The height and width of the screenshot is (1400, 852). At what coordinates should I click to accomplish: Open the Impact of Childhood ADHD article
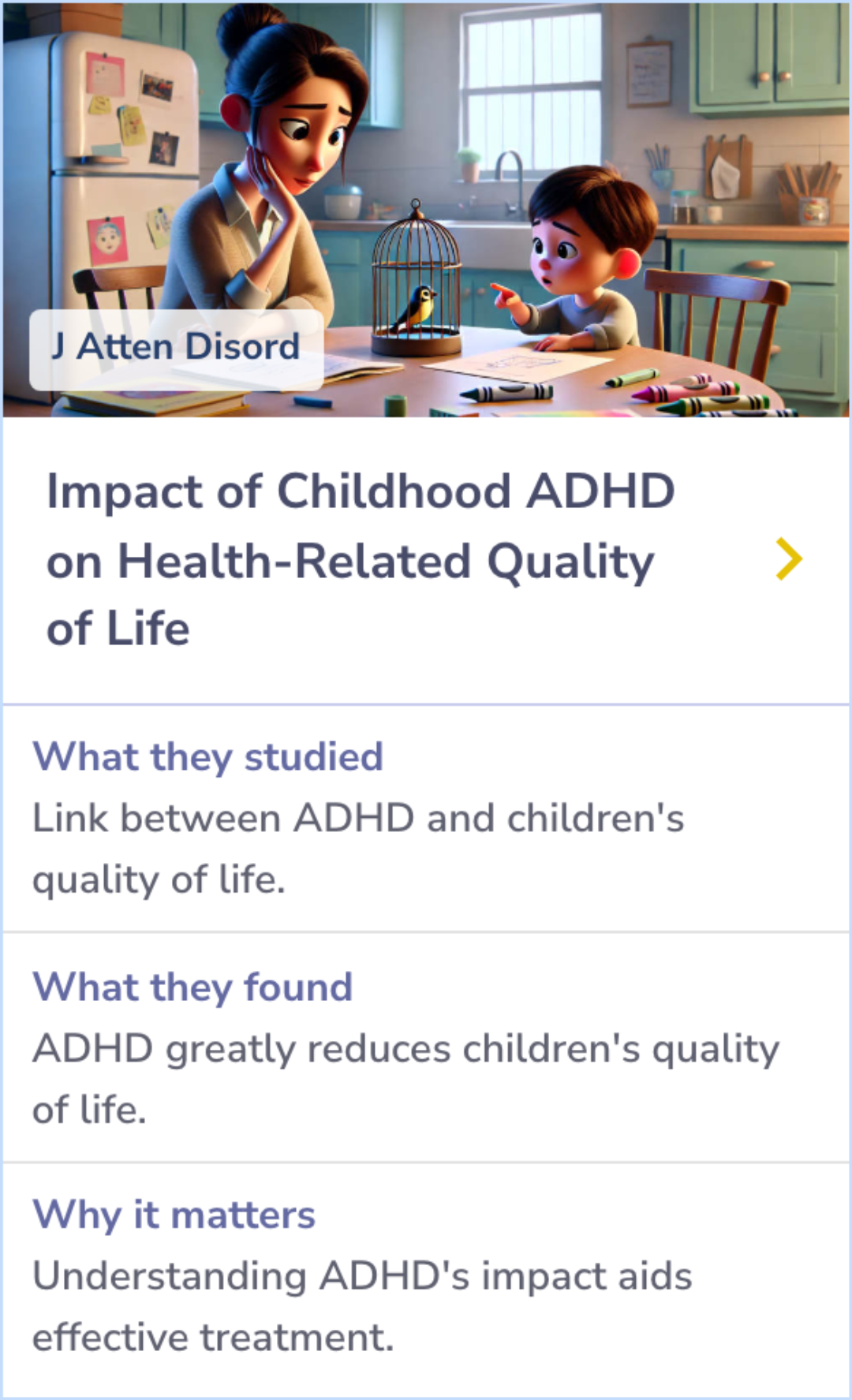tap(360, 559)
